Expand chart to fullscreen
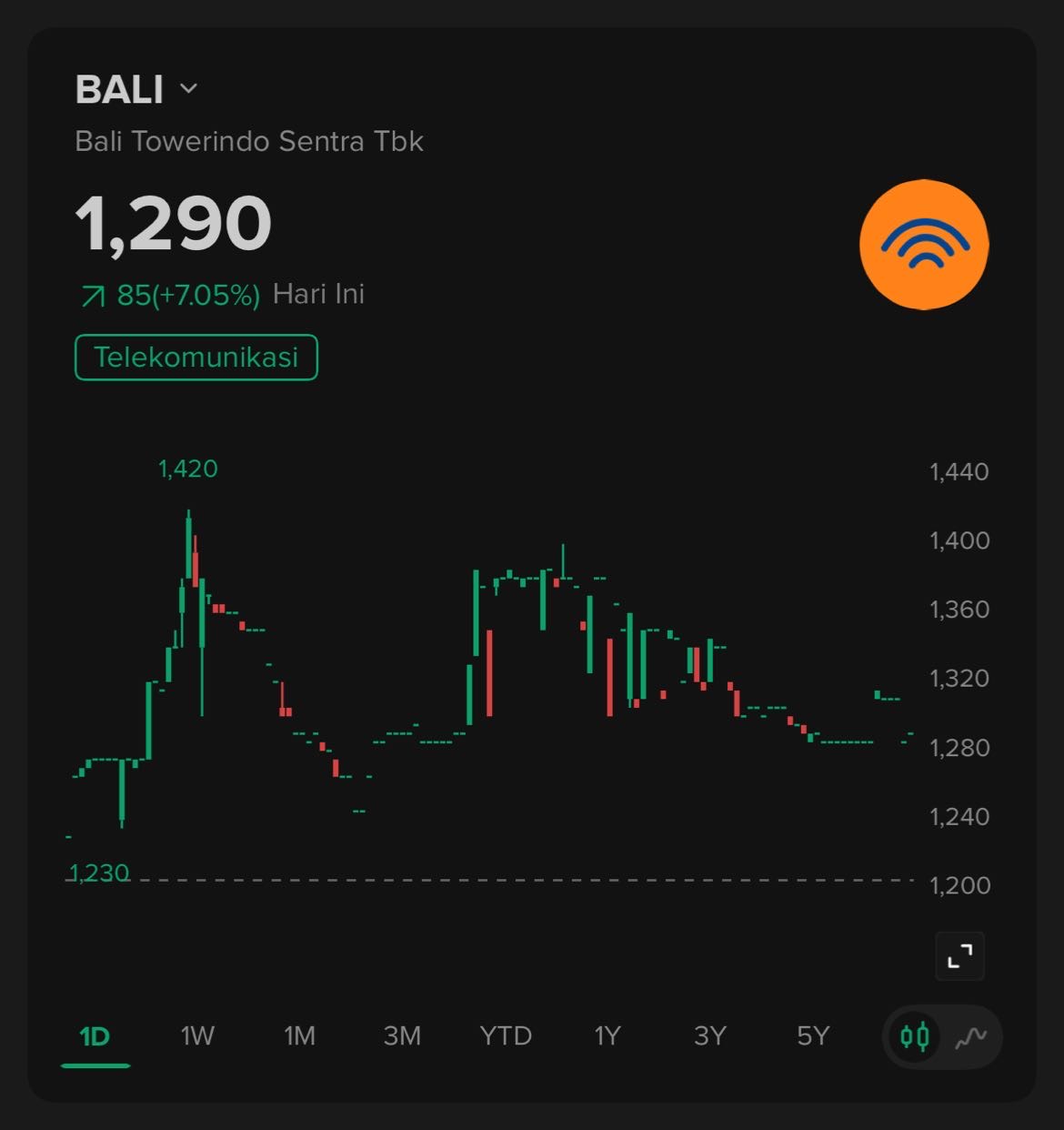 [x=959, y=956]
